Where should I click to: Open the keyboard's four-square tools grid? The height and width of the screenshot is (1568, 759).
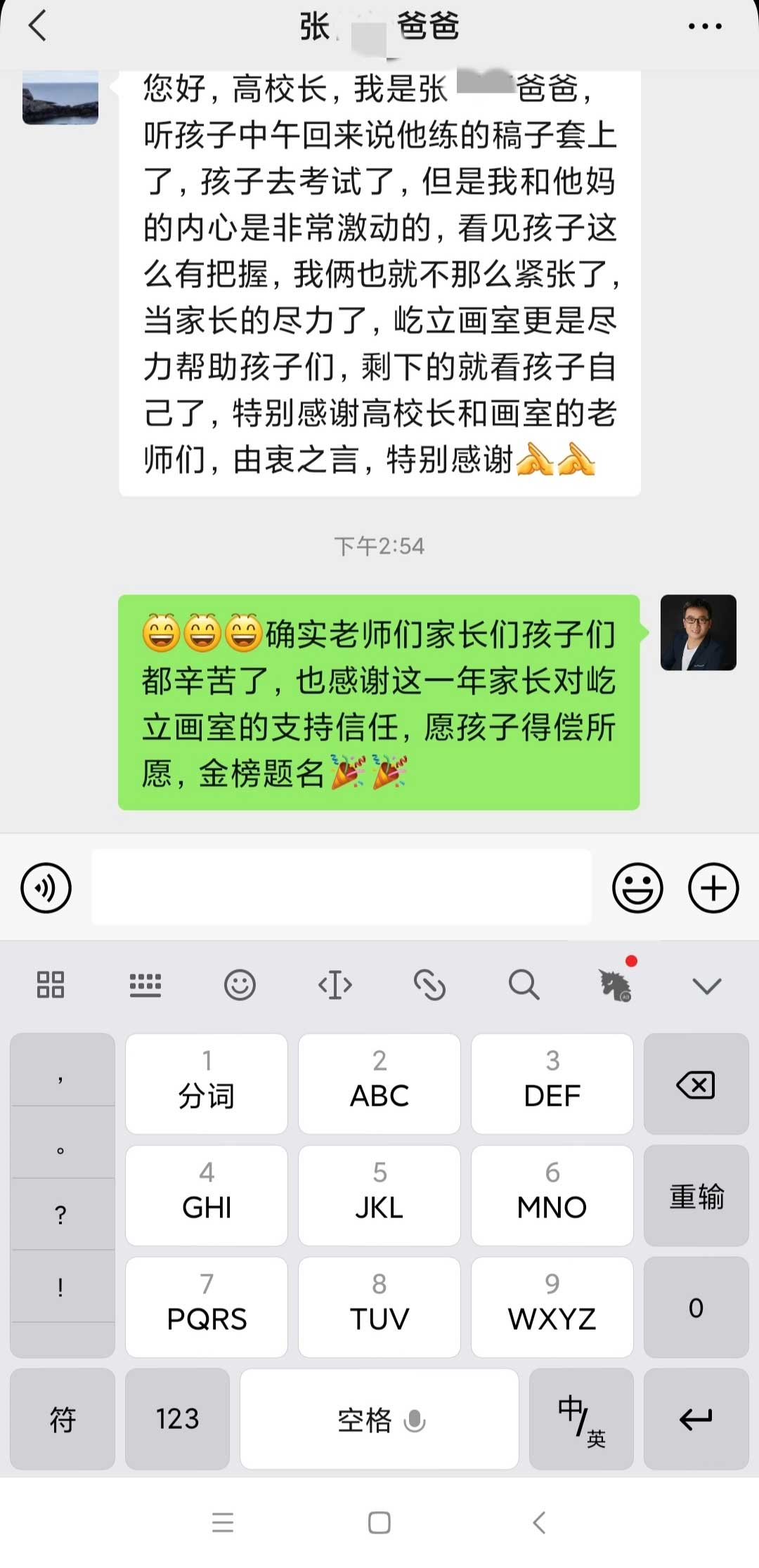tap(51, 985)
